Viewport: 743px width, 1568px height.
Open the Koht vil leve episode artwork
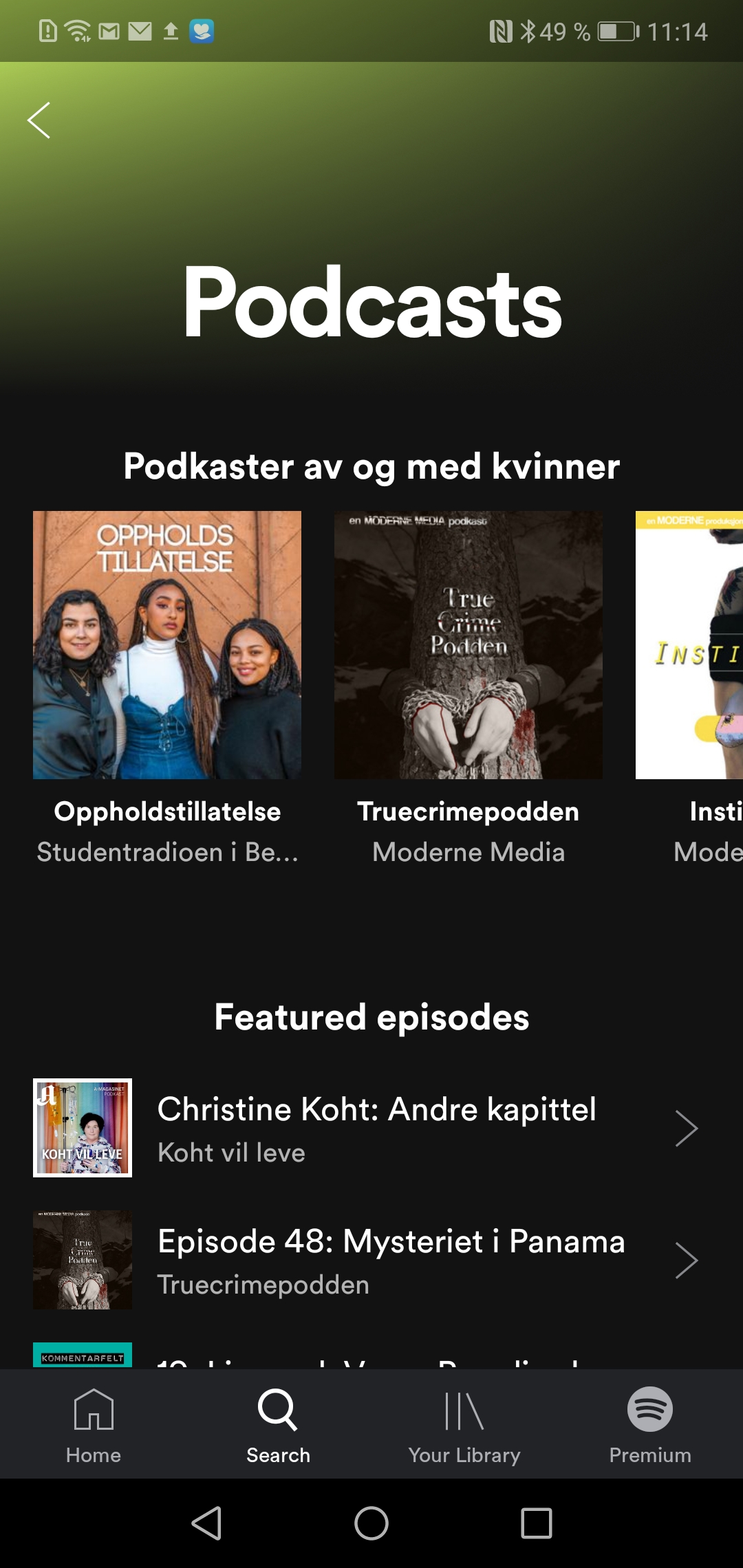pos(82,1126)
